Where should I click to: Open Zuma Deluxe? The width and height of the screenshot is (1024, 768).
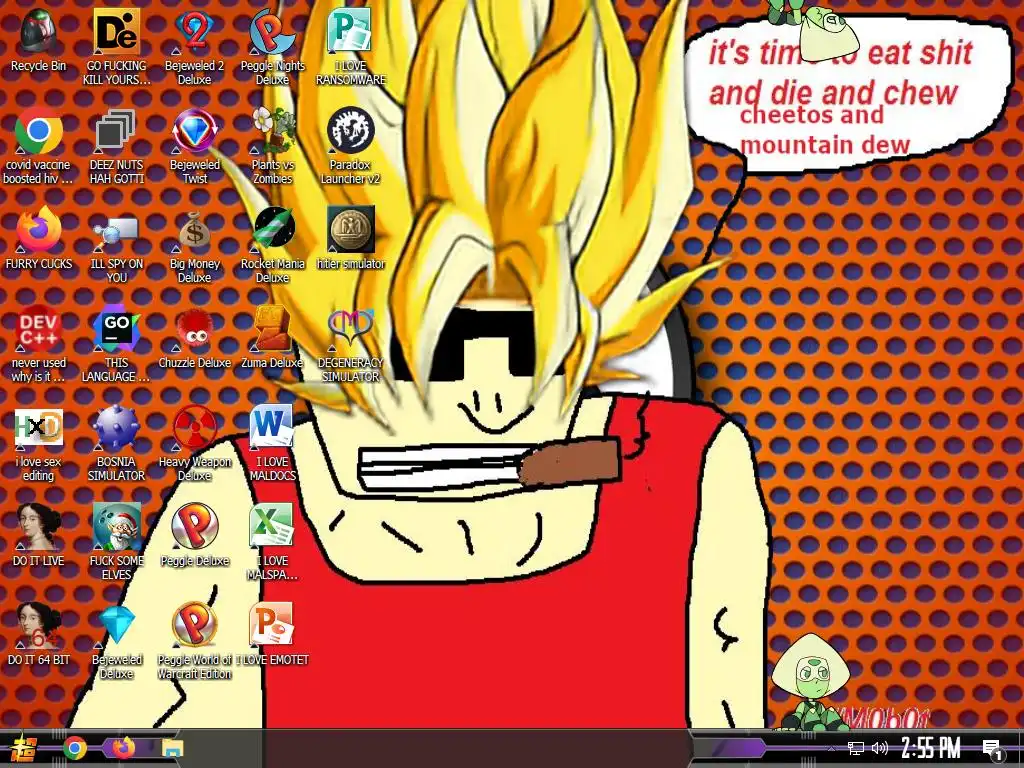click(272, 330)
